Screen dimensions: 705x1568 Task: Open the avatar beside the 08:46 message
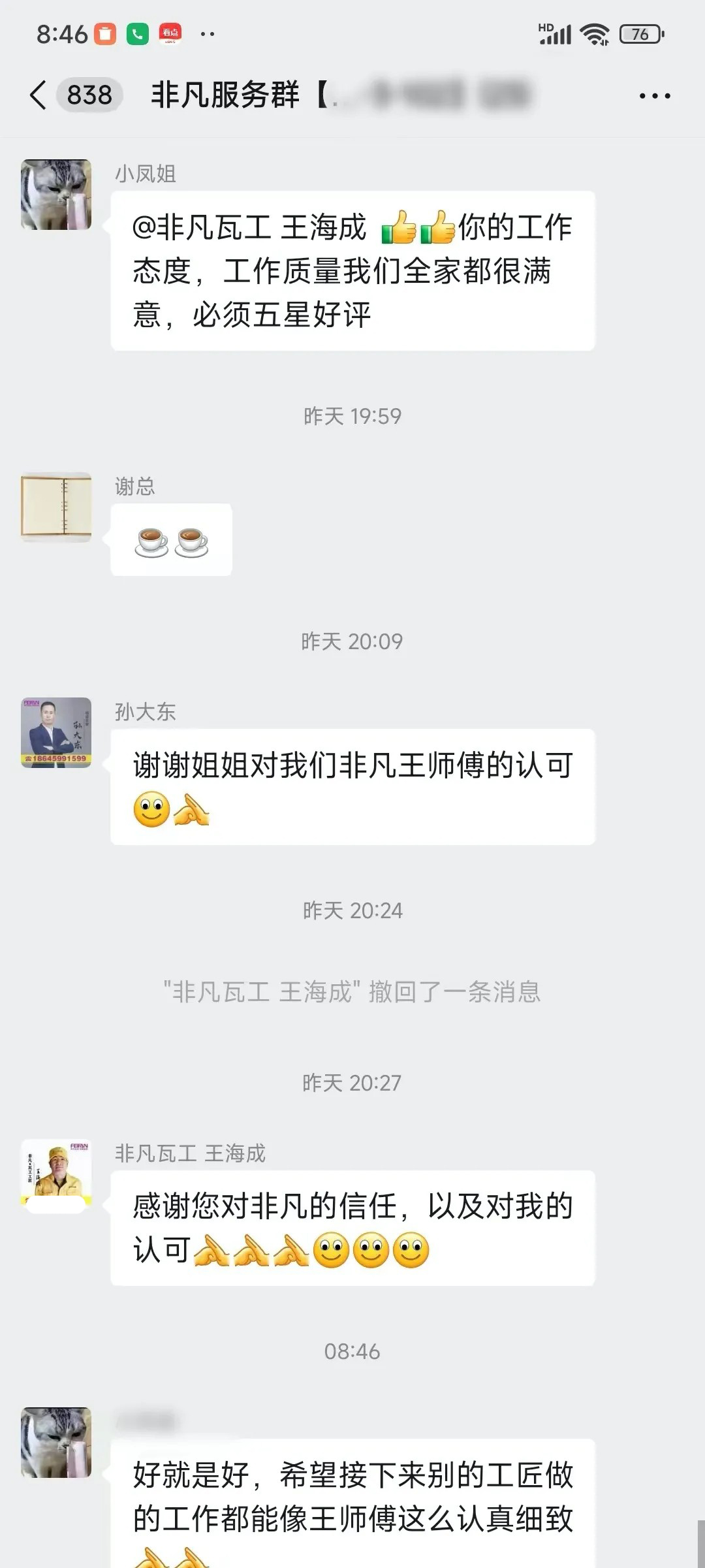coord(56,1442)
